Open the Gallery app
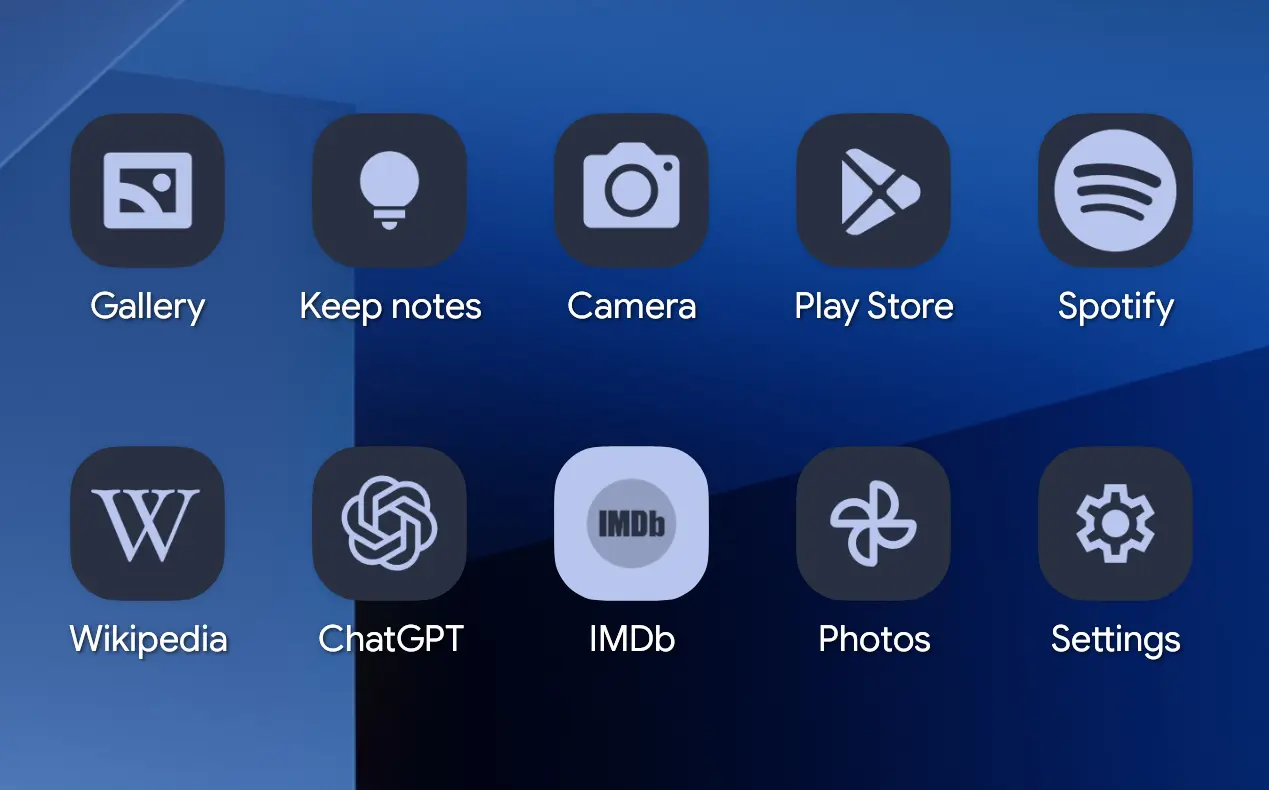Screen dimensions: 1269x790 click(147, 190)
